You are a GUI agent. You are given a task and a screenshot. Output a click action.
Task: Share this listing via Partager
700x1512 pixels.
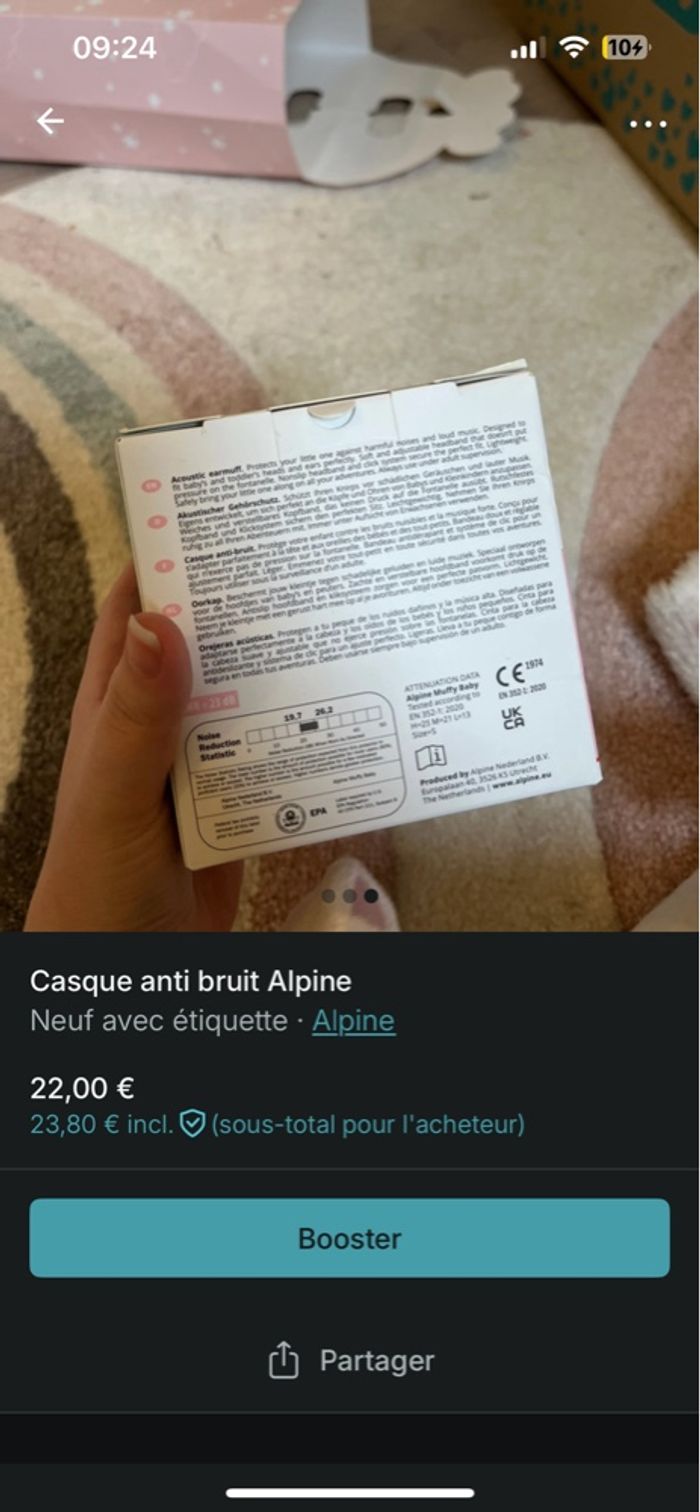(349, 1360)
